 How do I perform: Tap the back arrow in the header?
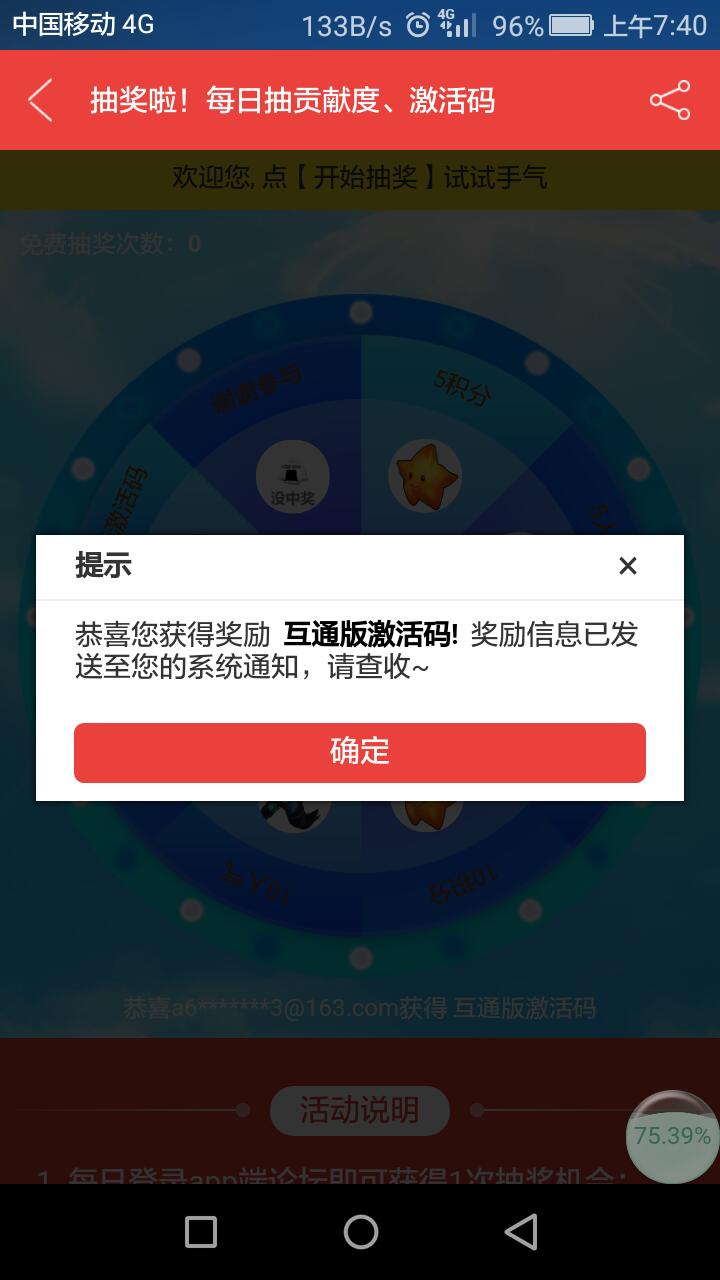[40, 100]
